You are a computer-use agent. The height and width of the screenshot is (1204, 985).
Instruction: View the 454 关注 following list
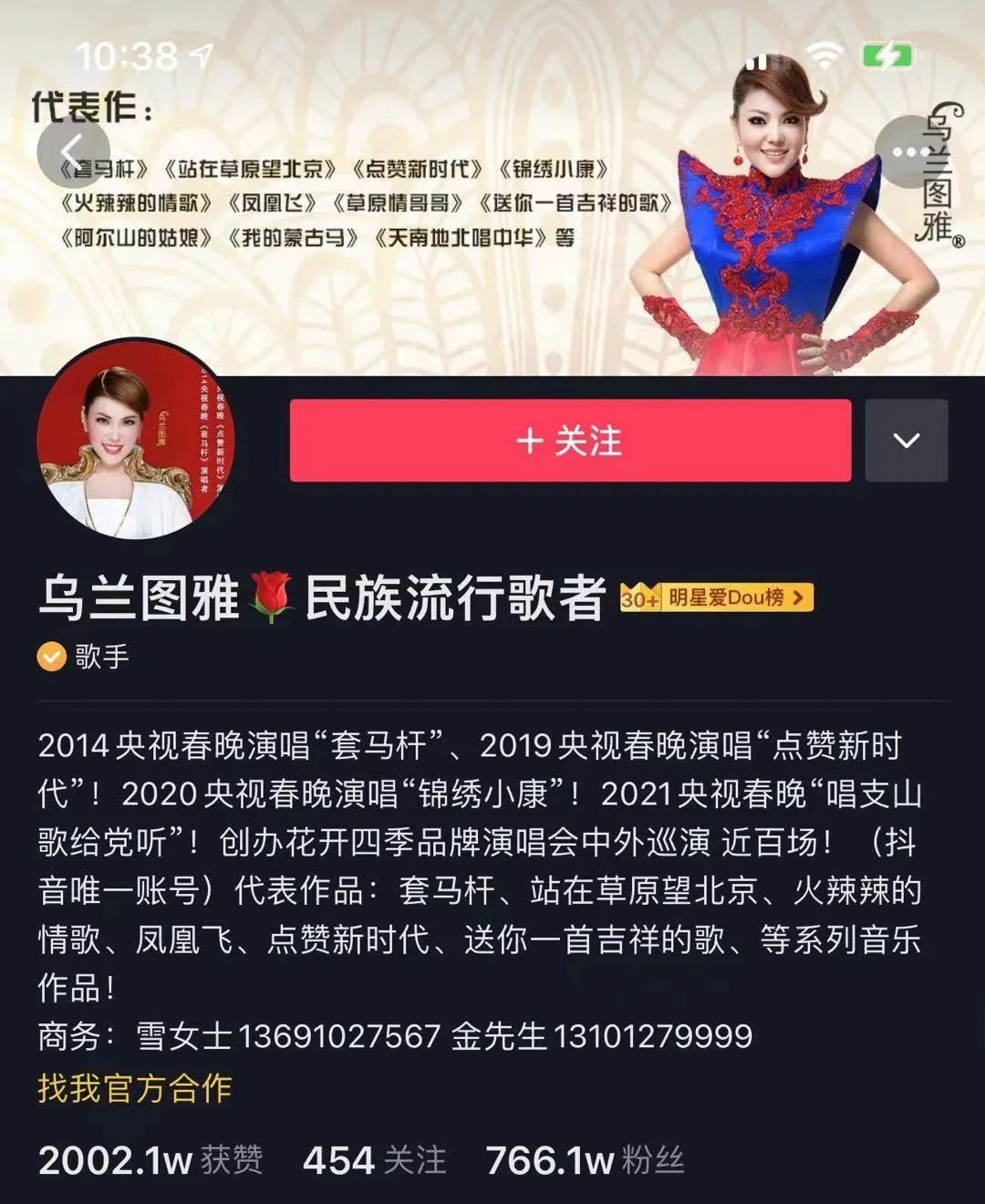[x=374, y=1160]
